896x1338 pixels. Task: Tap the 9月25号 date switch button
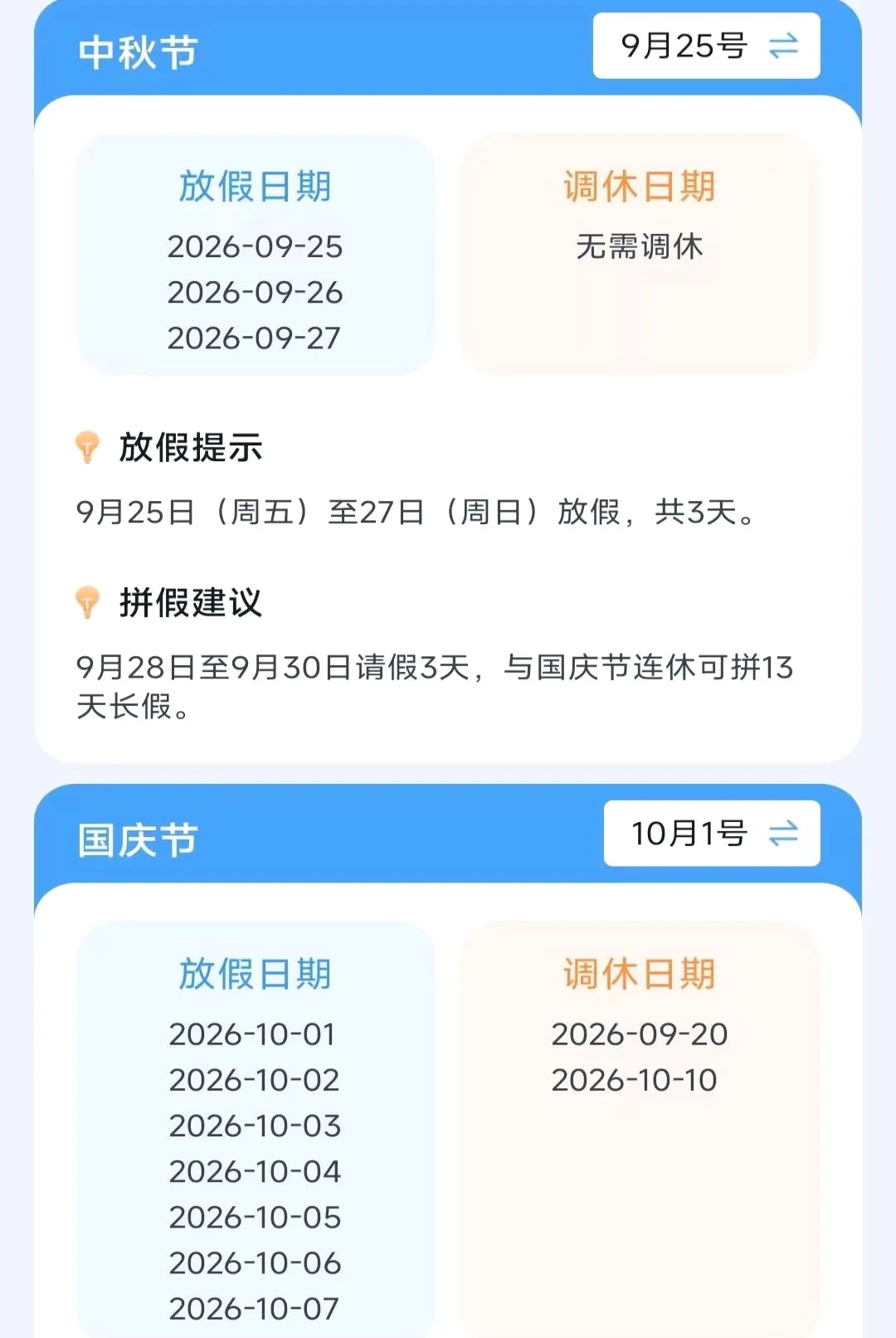coord(707,46)
